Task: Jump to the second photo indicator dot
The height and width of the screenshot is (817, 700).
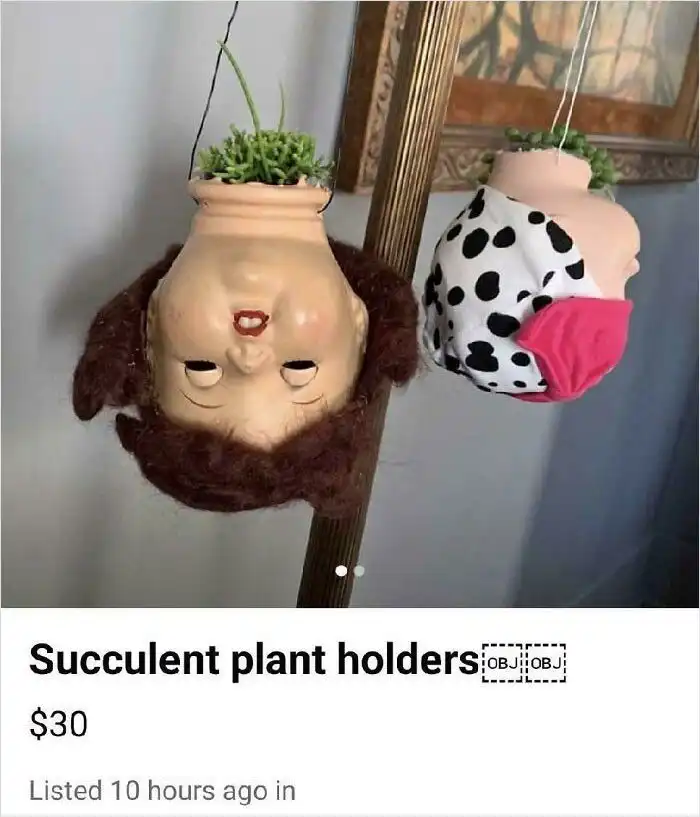Action: tap(360, 571)
